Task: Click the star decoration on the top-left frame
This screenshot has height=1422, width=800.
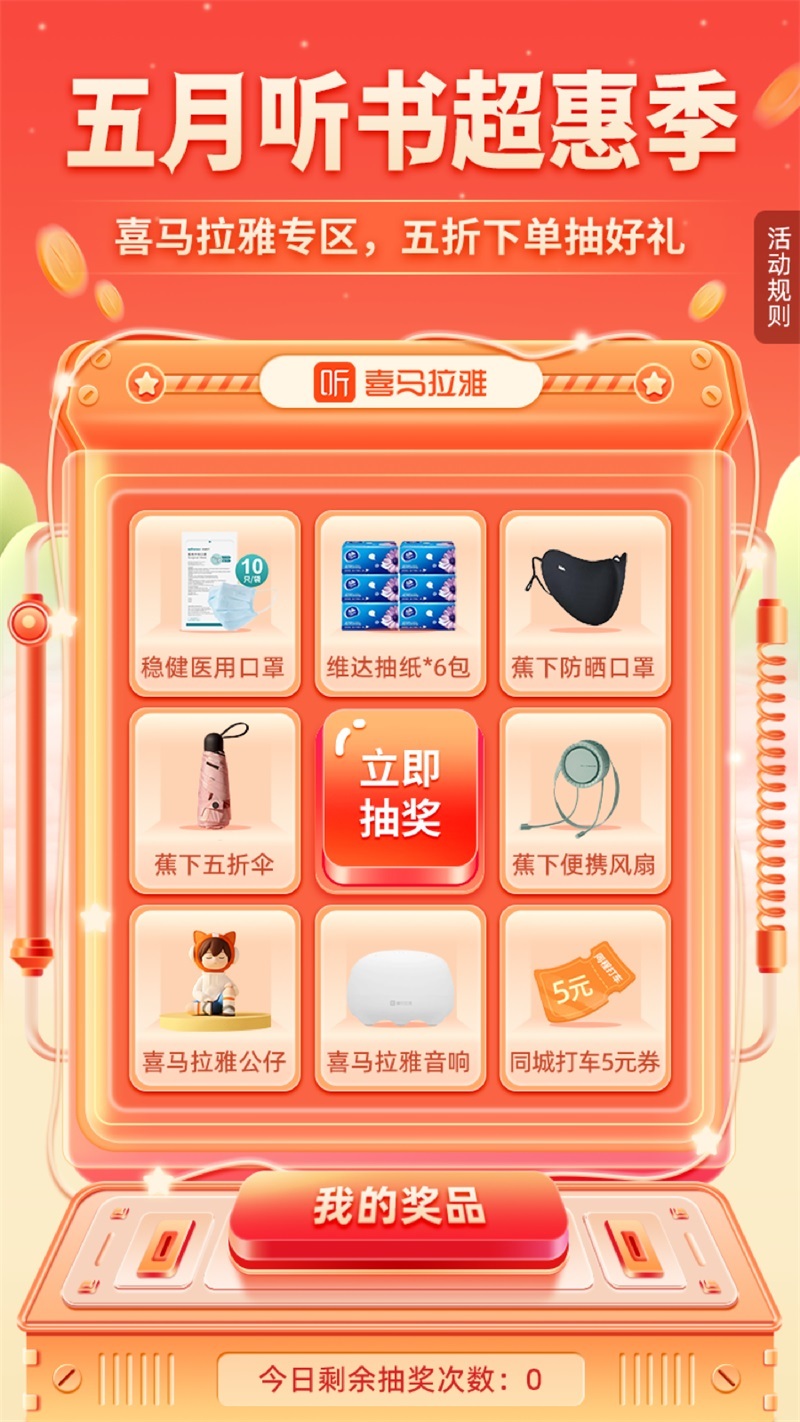Action: point(146,381)
